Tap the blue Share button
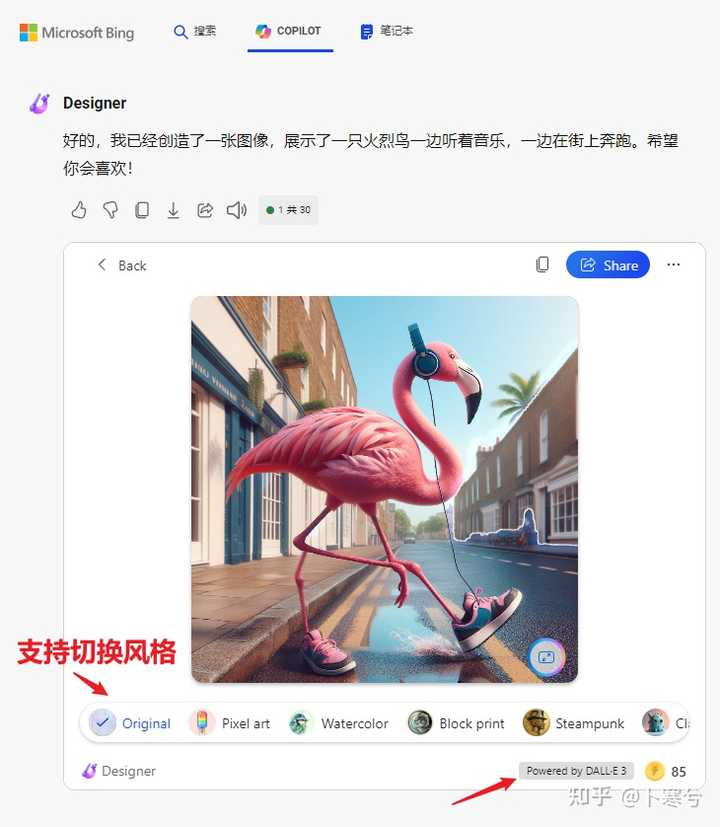 [608, 265]
